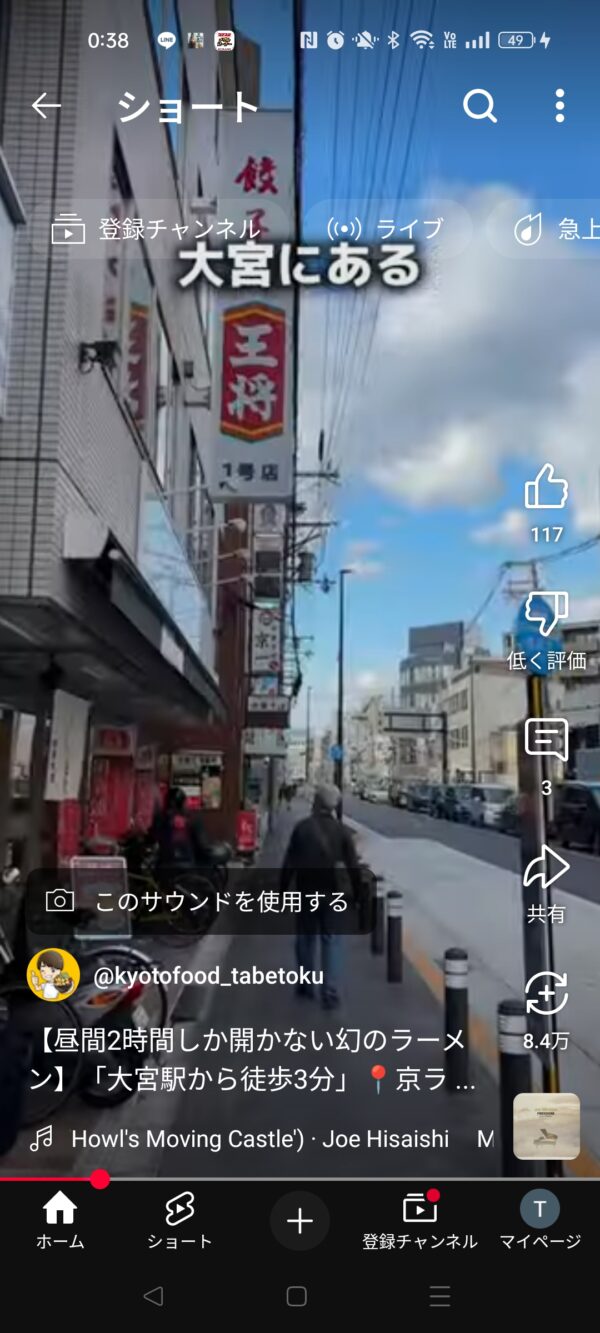This screenshot has width=600, height=1333.
Task: Switch to the ホーム tab
Action: pos(60,1221)
